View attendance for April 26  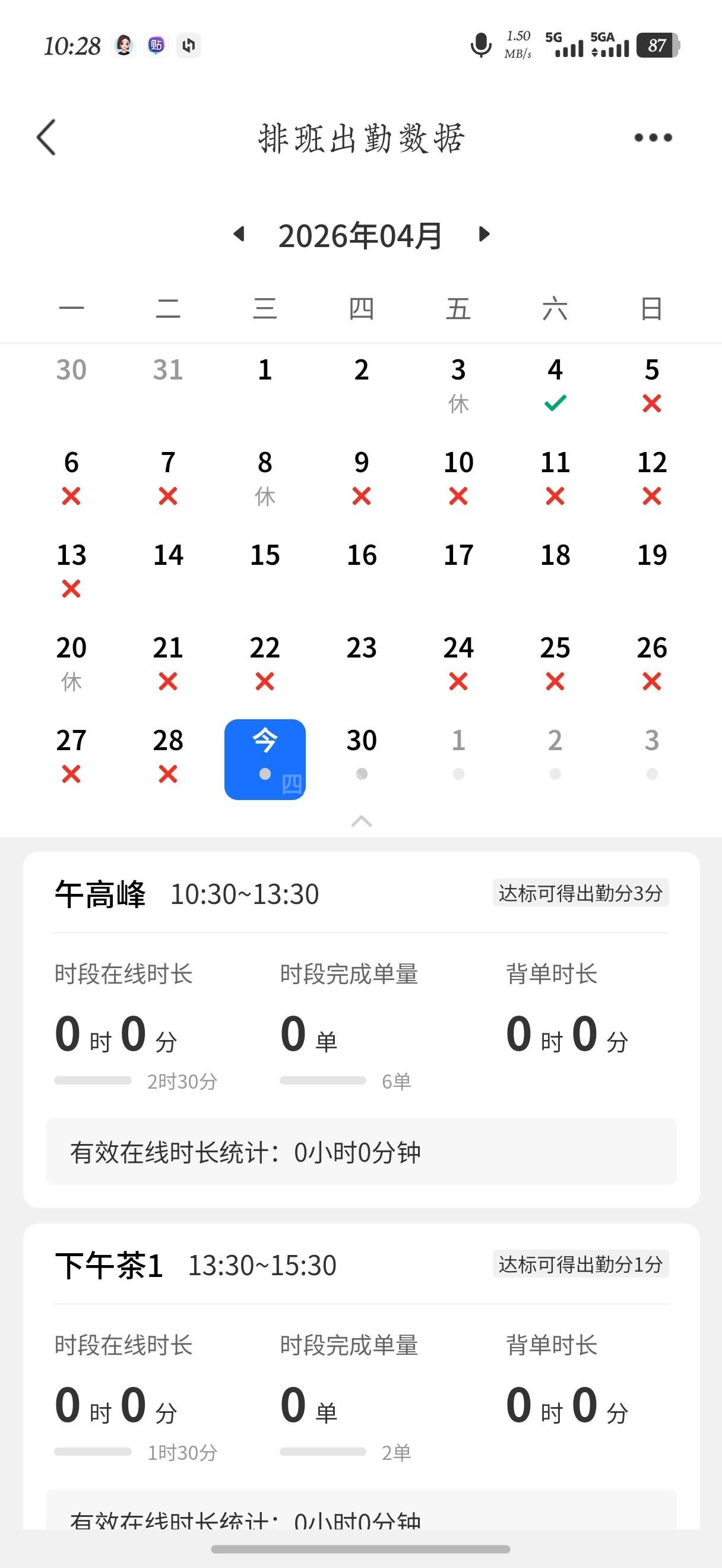[651, 661]
